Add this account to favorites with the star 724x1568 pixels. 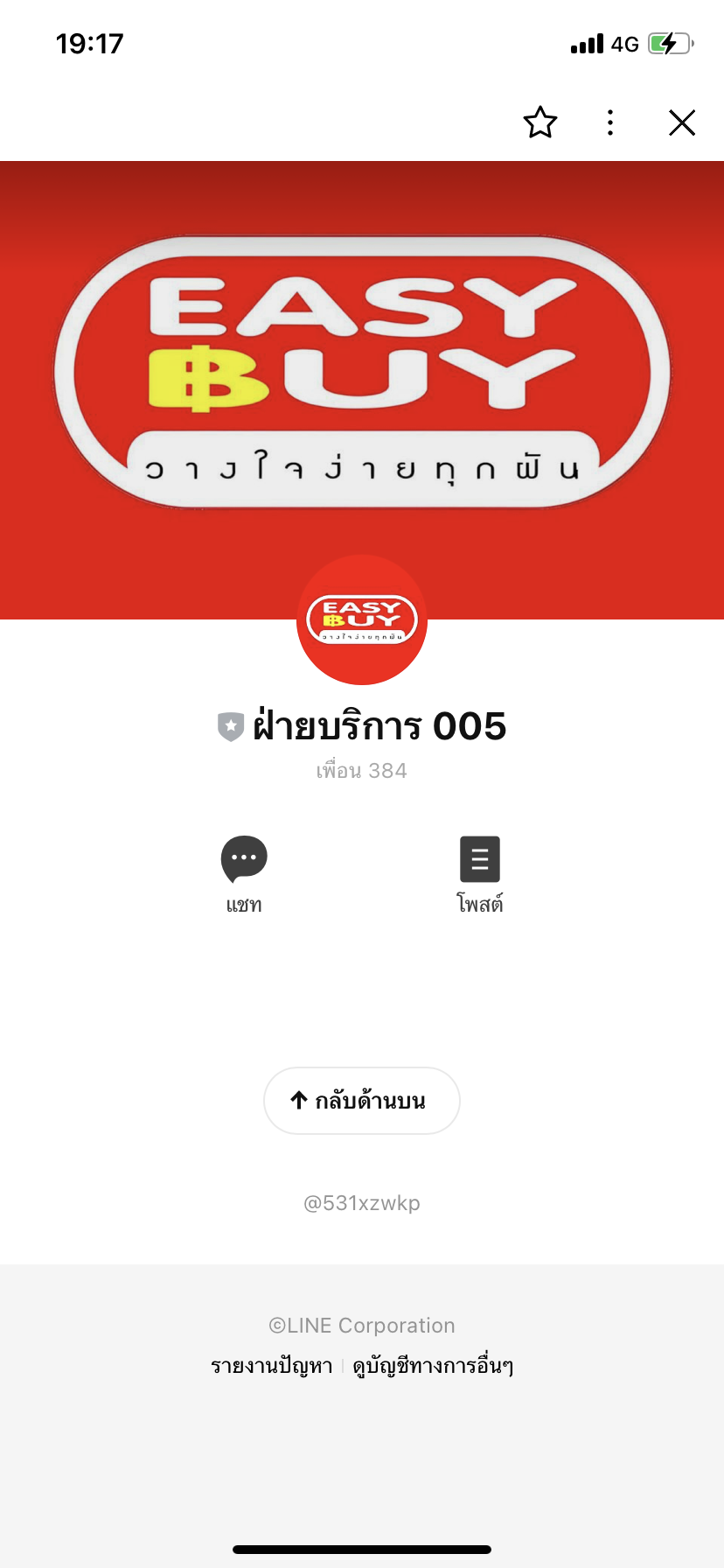pos(540,122)
